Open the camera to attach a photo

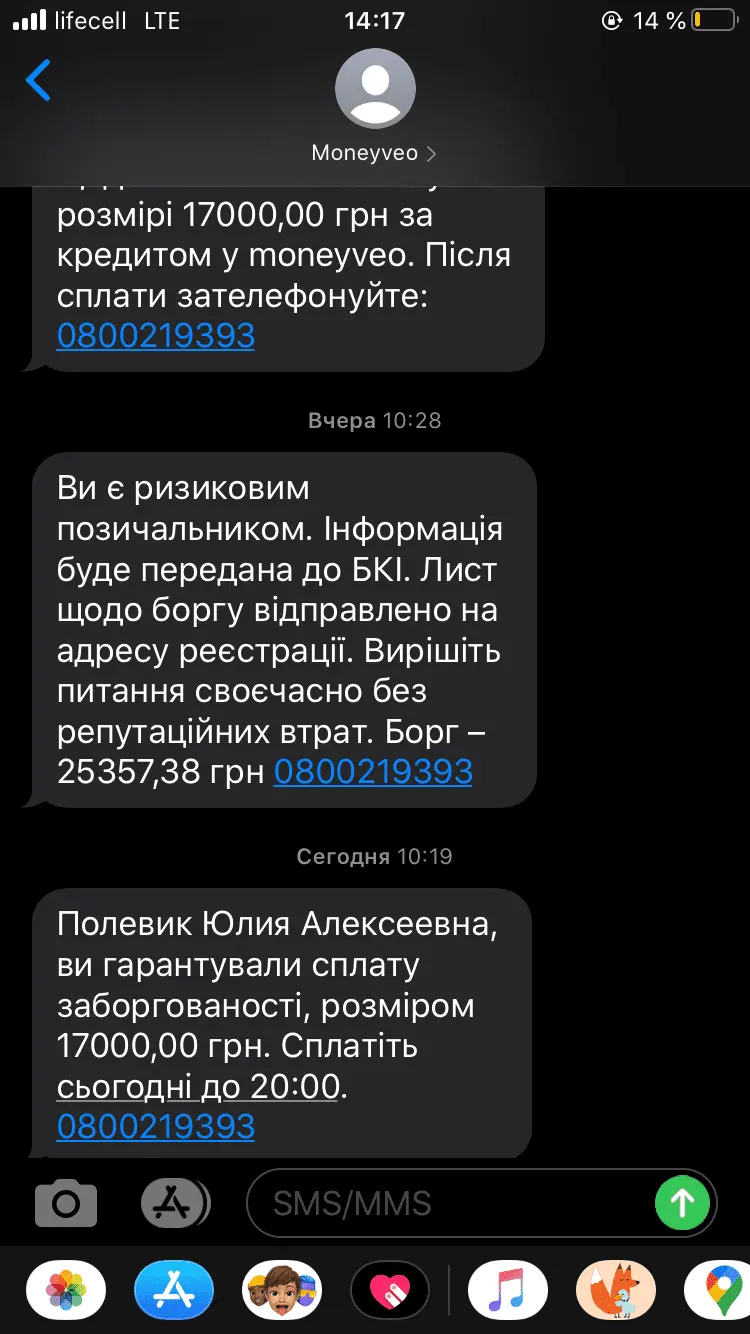(x=66, y=1203)
